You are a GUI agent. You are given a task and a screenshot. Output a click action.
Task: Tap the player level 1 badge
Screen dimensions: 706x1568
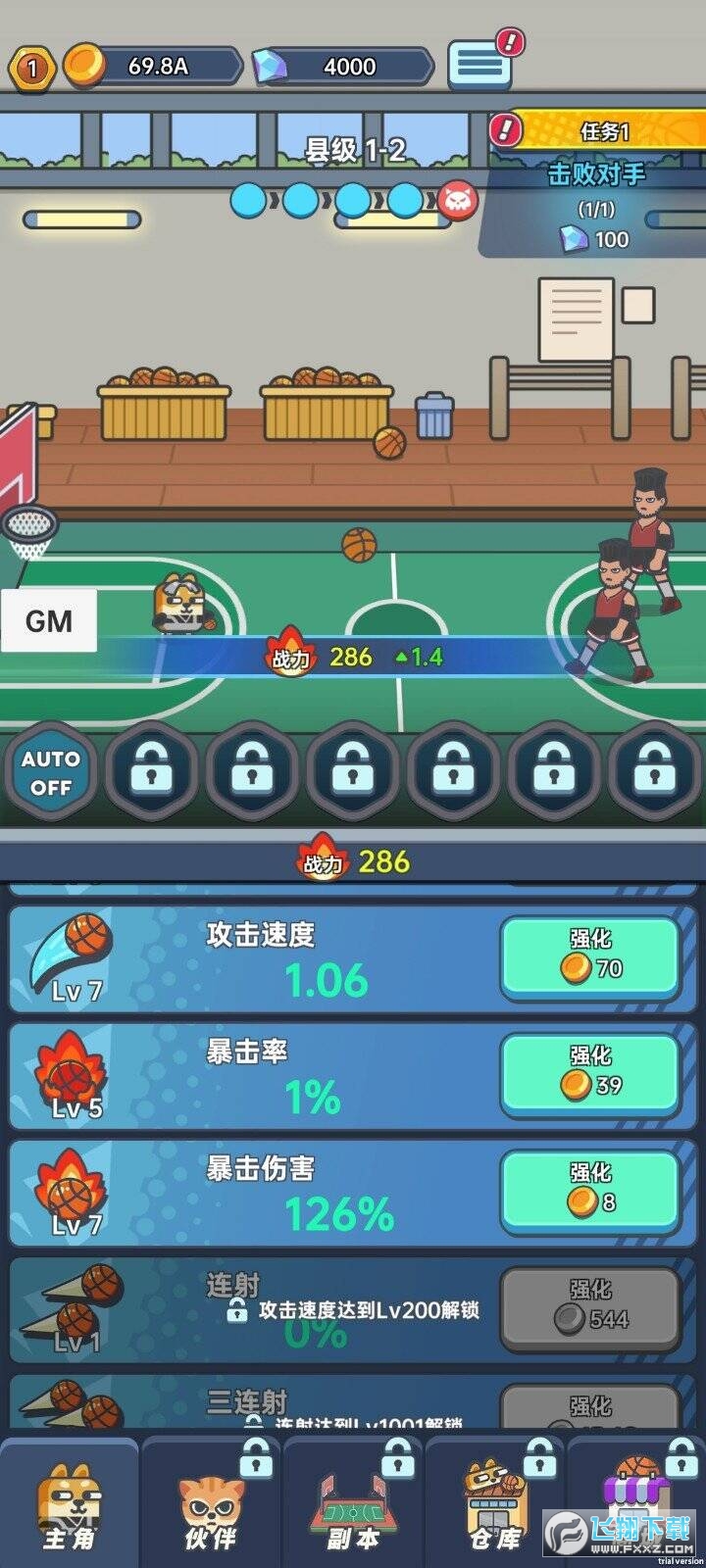click(31, 68)
